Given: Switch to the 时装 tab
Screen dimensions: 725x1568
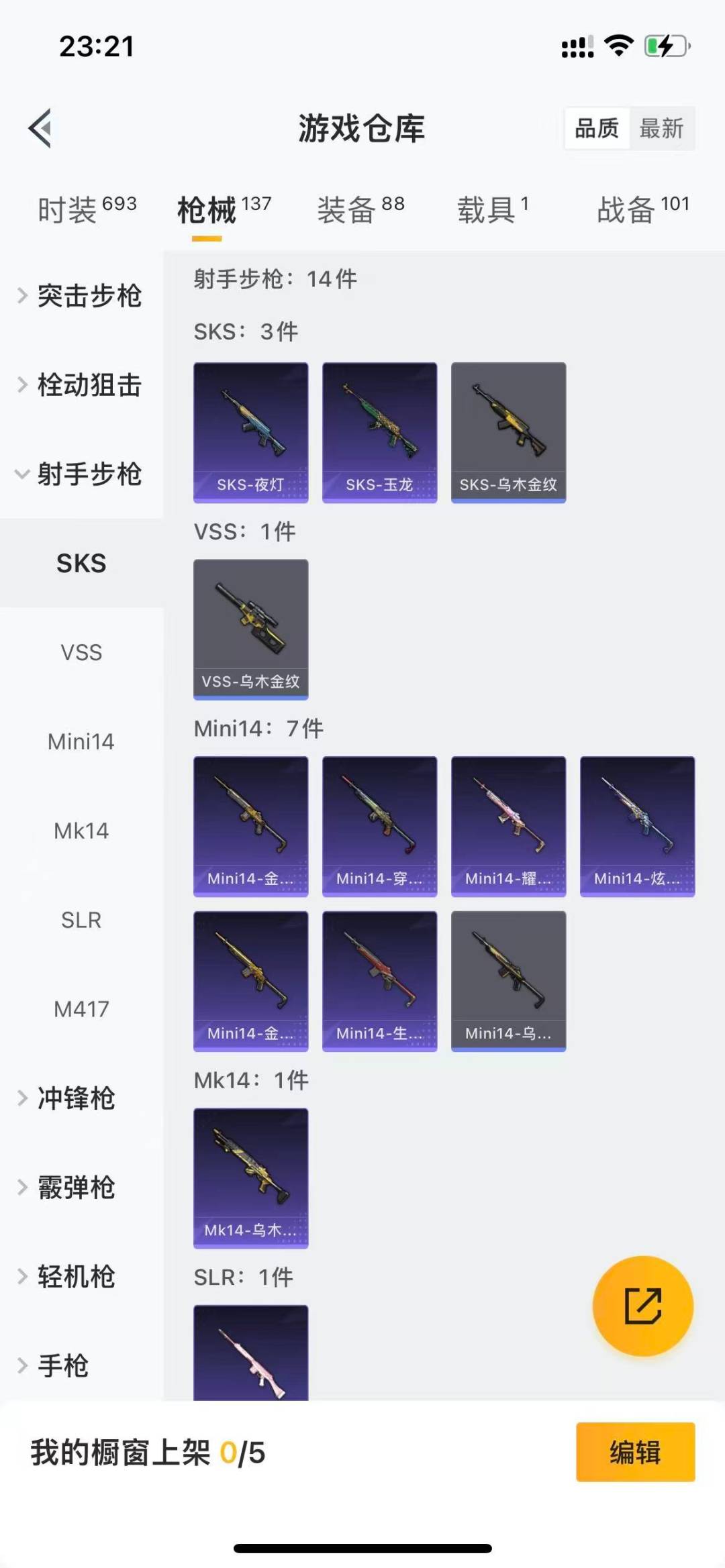Looking at the screenshot, I should (x=87, y=210).
